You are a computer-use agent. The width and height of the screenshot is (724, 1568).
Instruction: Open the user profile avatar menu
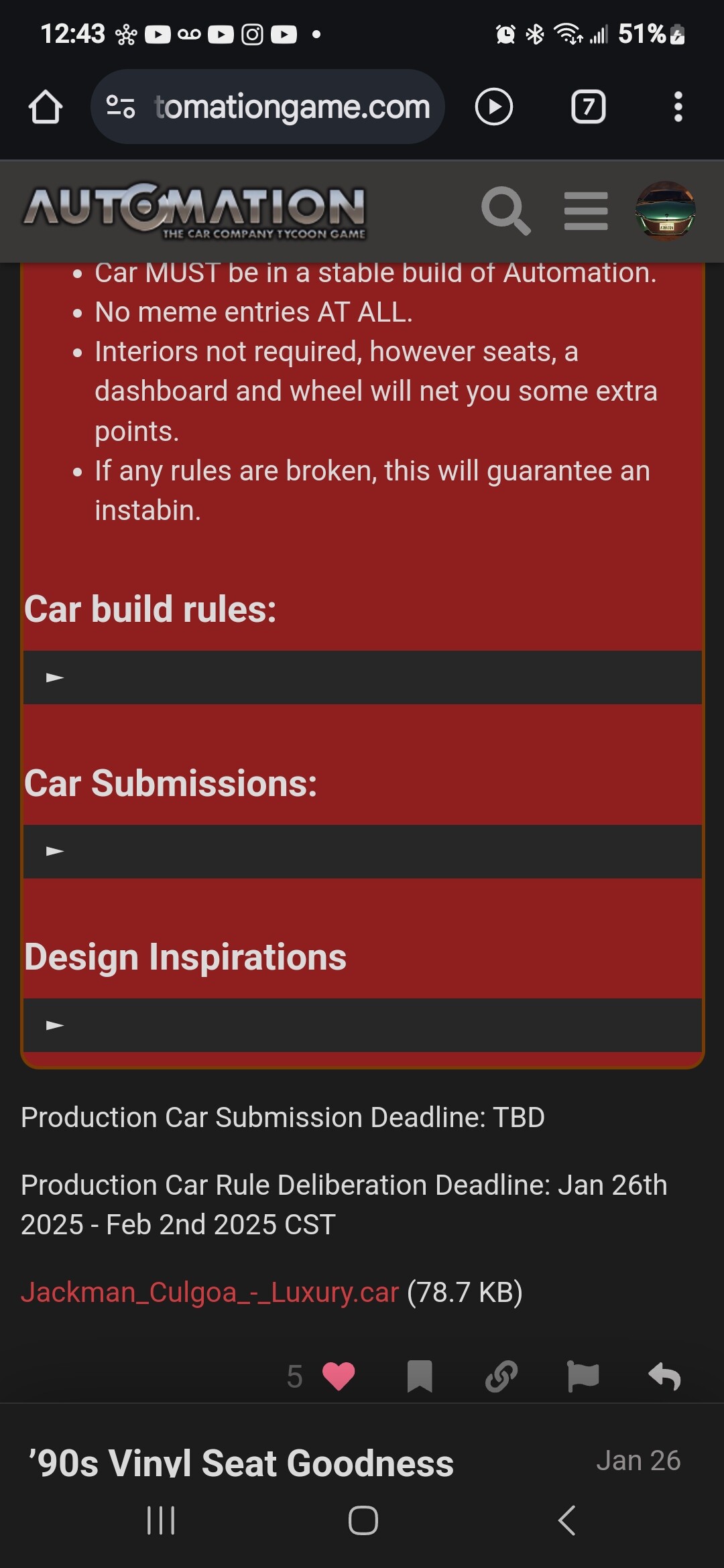point(665,211)
